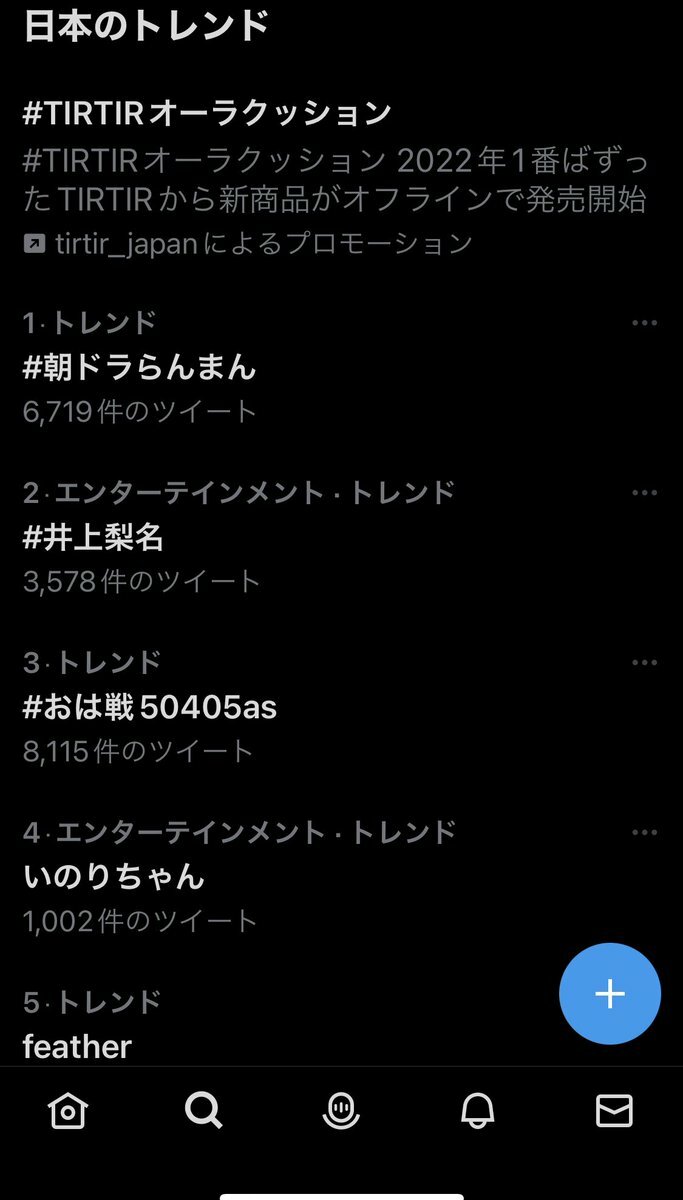Open the #朝ドラらんまん trend

tap(140, 368)
